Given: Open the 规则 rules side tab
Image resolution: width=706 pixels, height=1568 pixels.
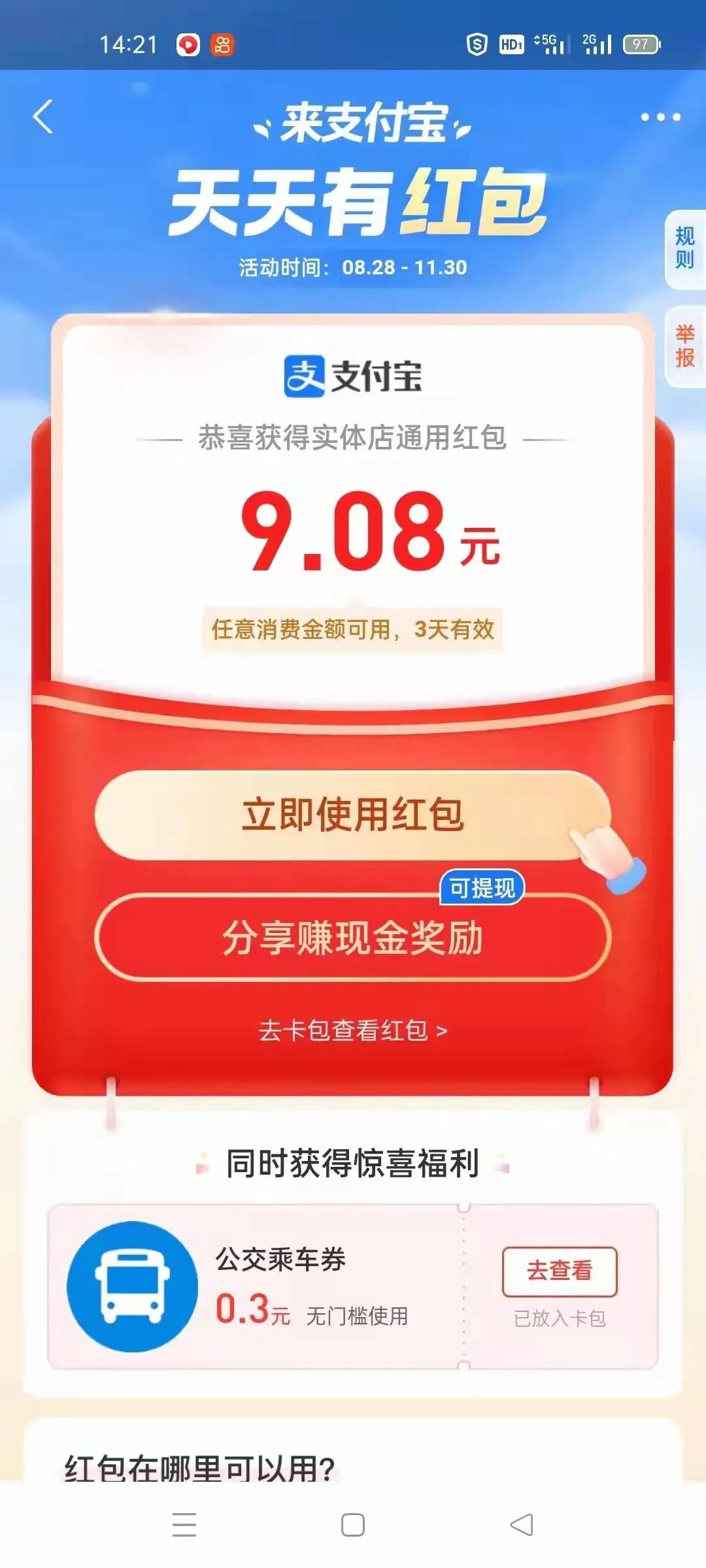Looking at the screenshot, I should (684, 248).
